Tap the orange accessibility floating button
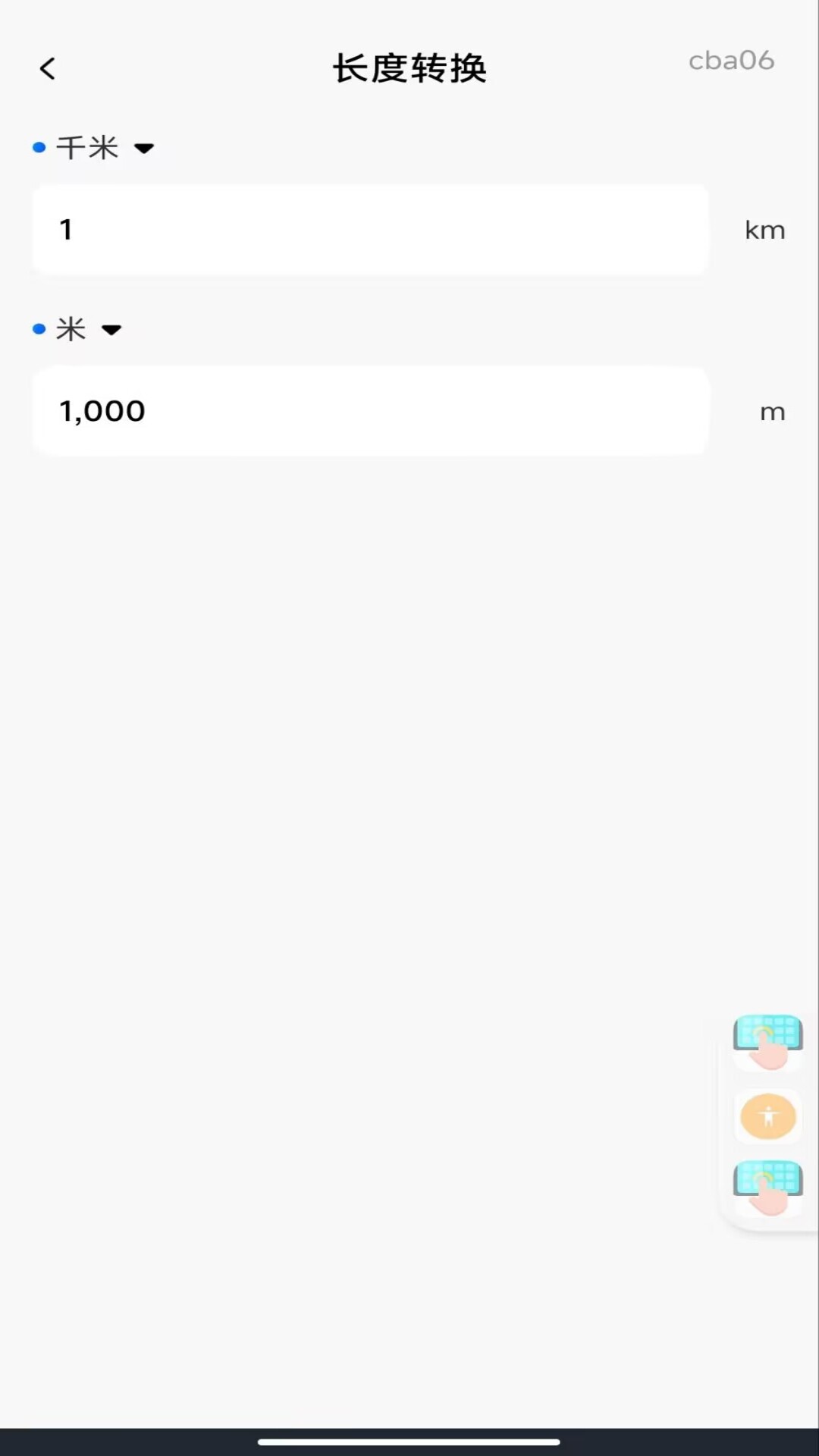Viewport: 819px width, 1456px height. pos(767,1117)
